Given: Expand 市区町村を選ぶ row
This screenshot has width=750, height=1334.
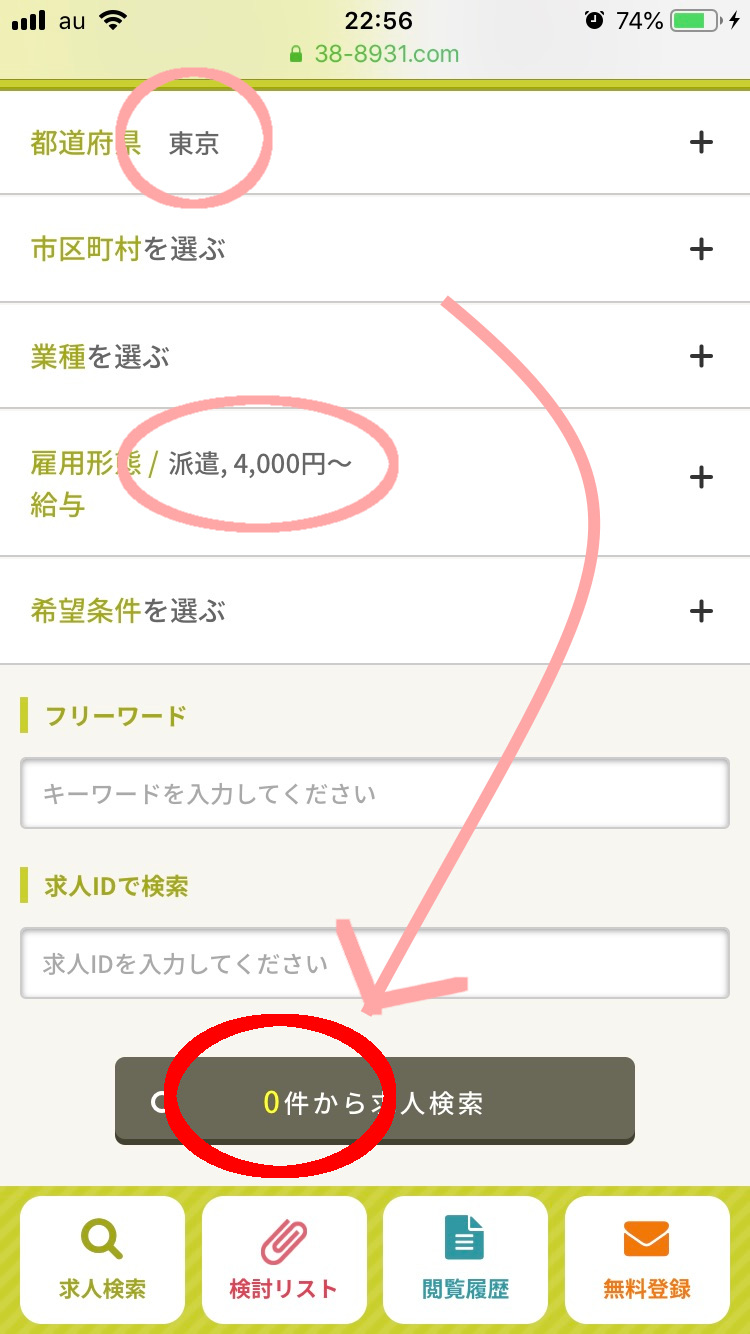Looking at the screenshot, I should pyautogui.click(x=375, y=249).
